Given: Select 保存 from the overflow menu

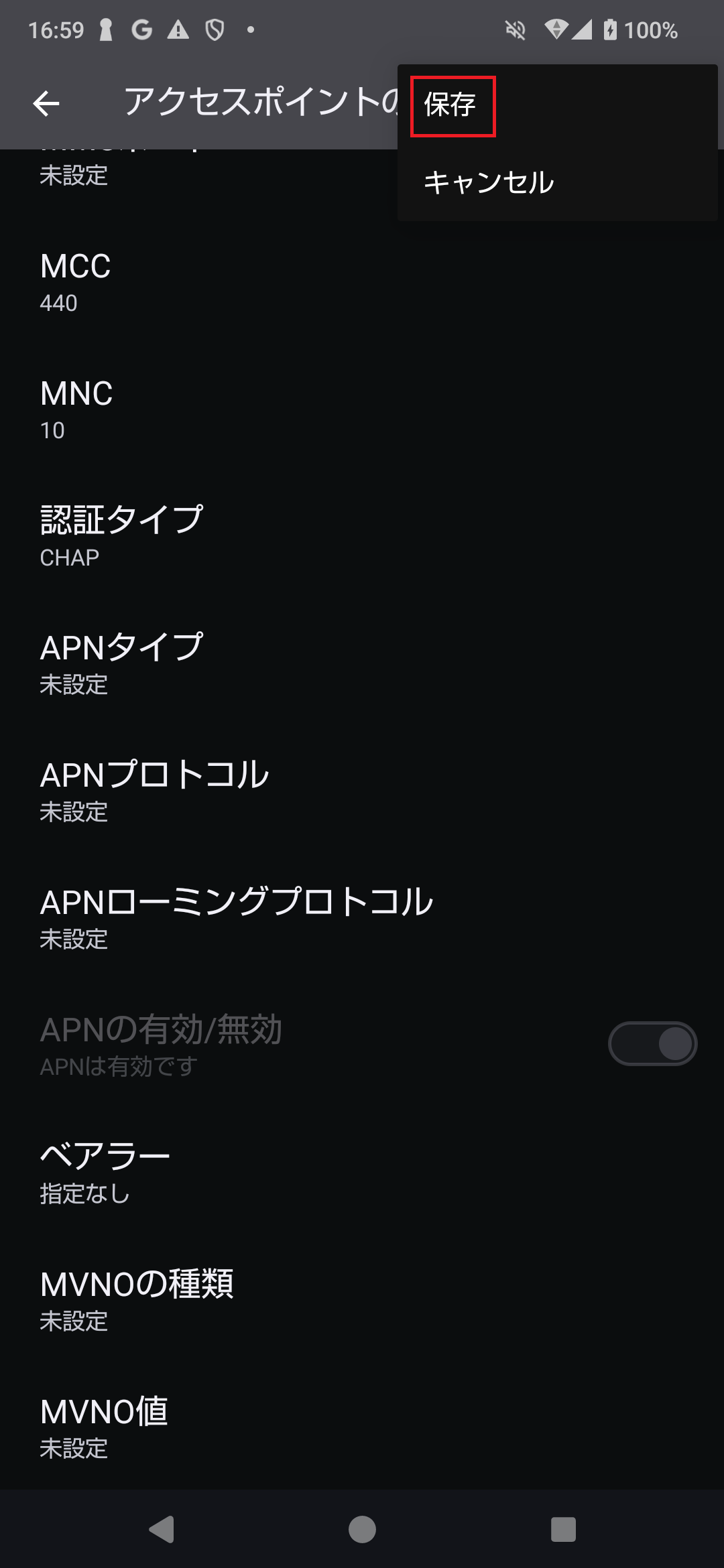Looking at the screenshot, I should coord(452,105).
